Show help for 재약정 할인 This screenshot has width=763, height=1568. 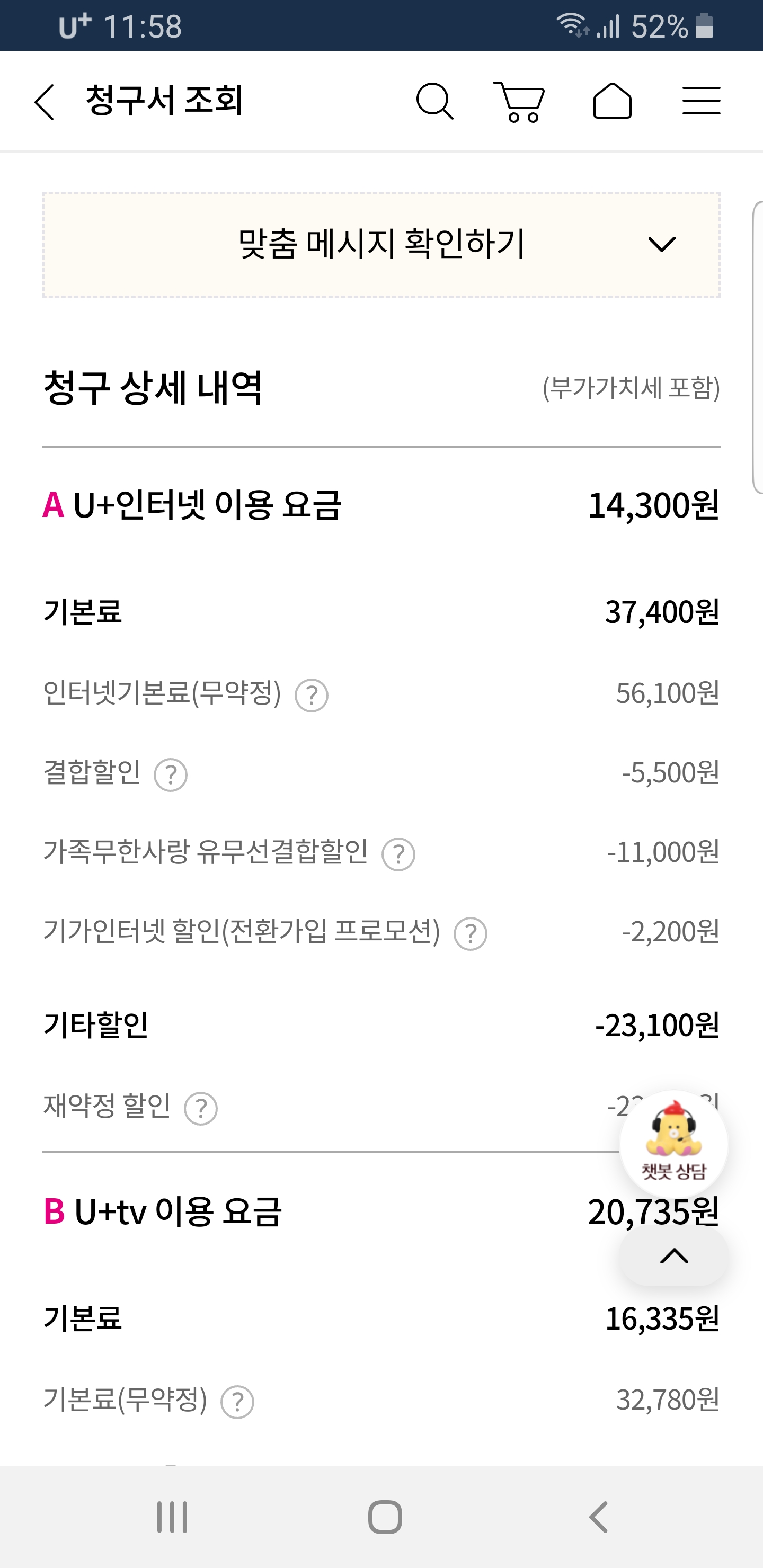(x=201, y=1108)
